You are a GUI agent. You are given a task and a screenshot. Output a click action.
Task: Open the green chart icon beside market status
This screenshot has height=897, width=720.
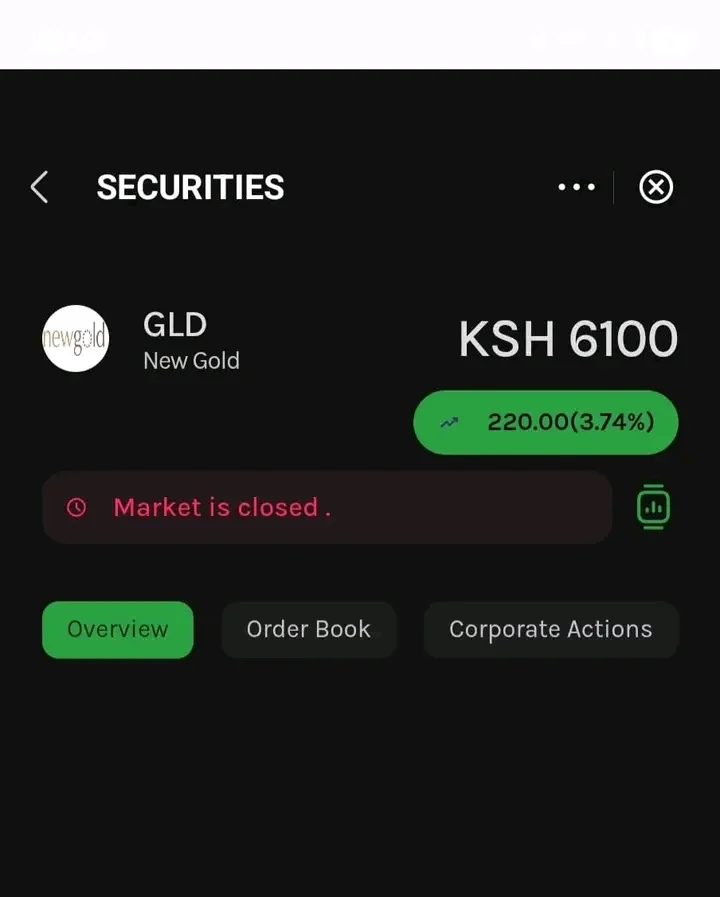tap(654, 507)
